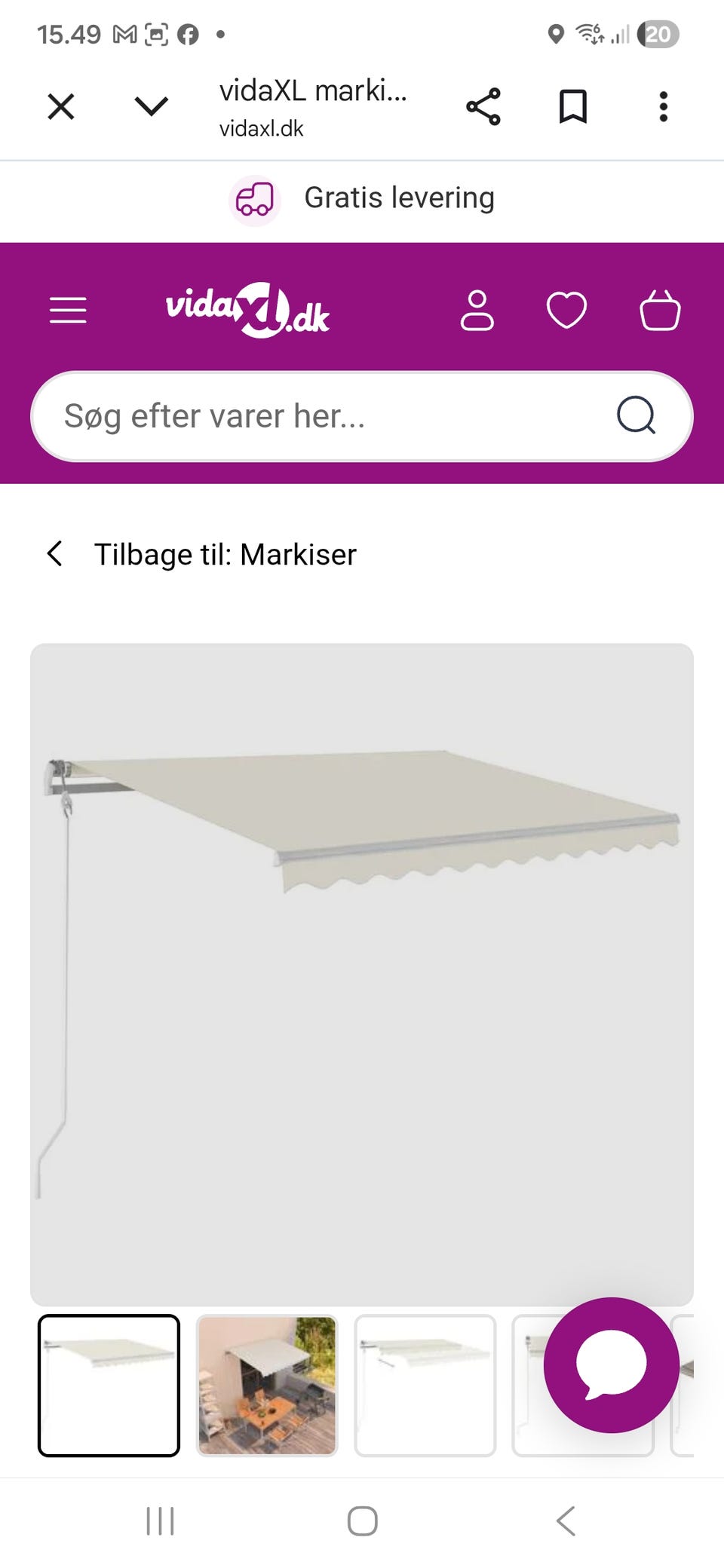Expand the browser chevron next to the X
Screen dimensions: 724x1568
click(x=151, y=106)
